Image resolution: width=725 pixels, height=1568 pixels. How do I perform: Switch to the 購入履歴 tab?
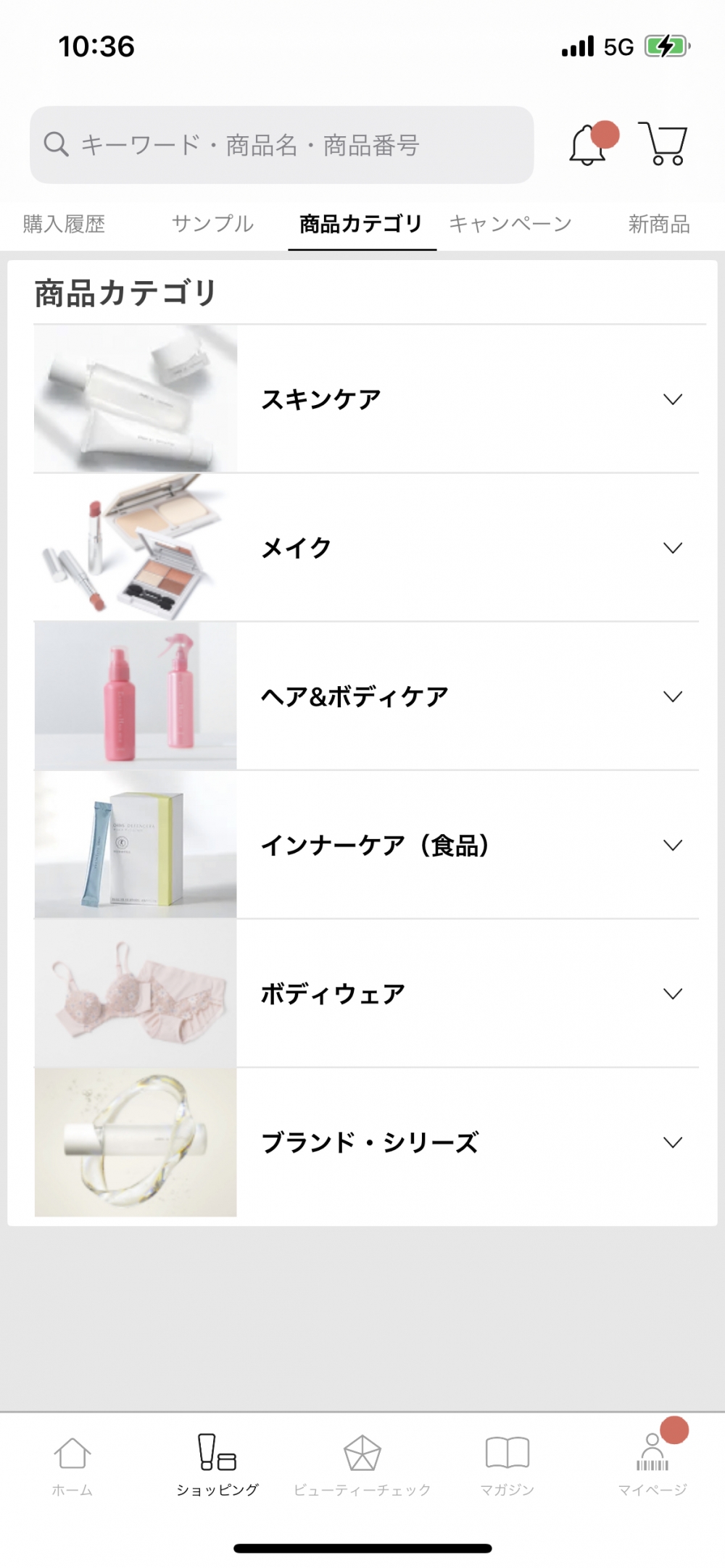click(64, 225)
